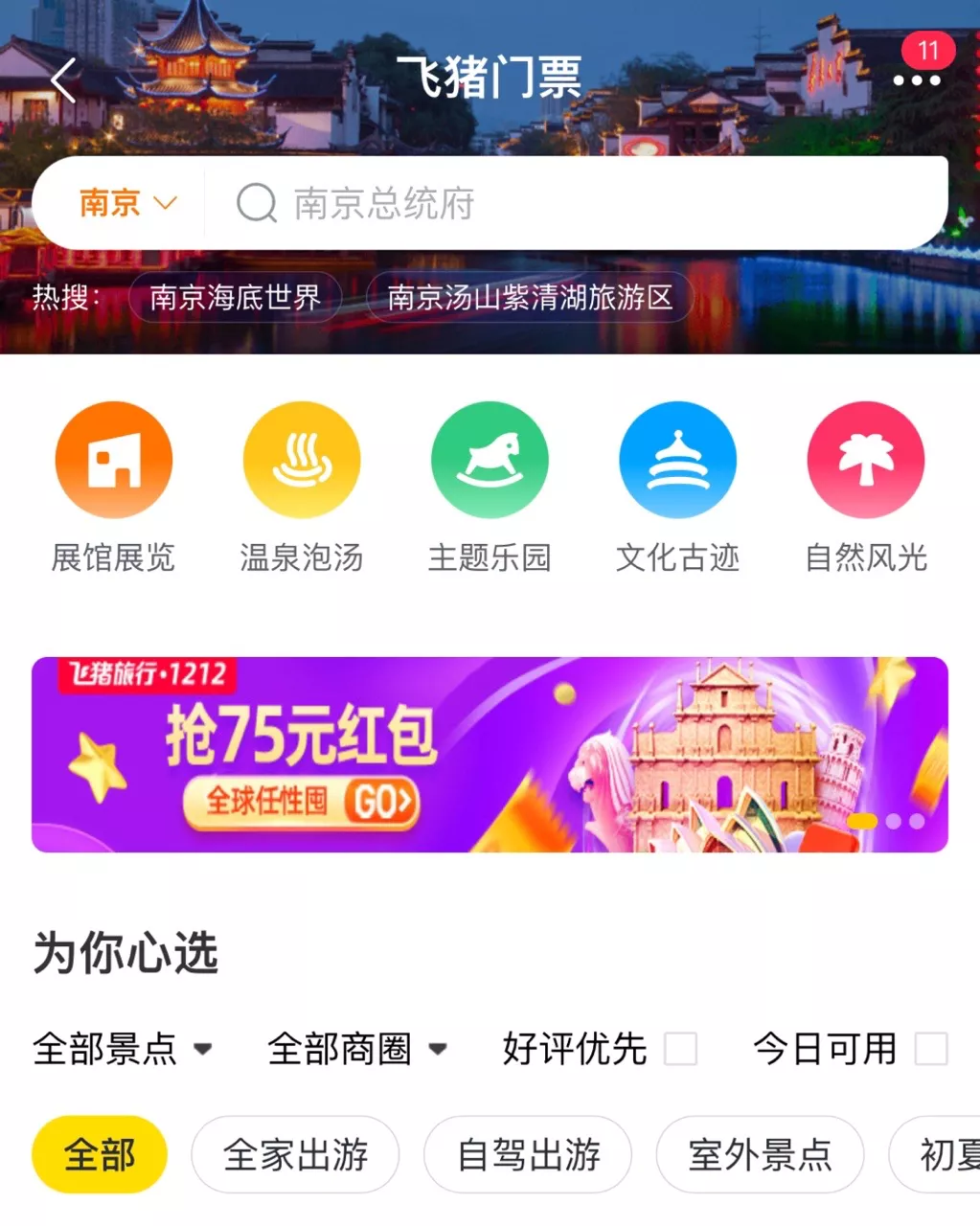This screenshot has width=980, height=1226.
Task: Filter by the 全家出游 chip
Action: click(295, 1154)
